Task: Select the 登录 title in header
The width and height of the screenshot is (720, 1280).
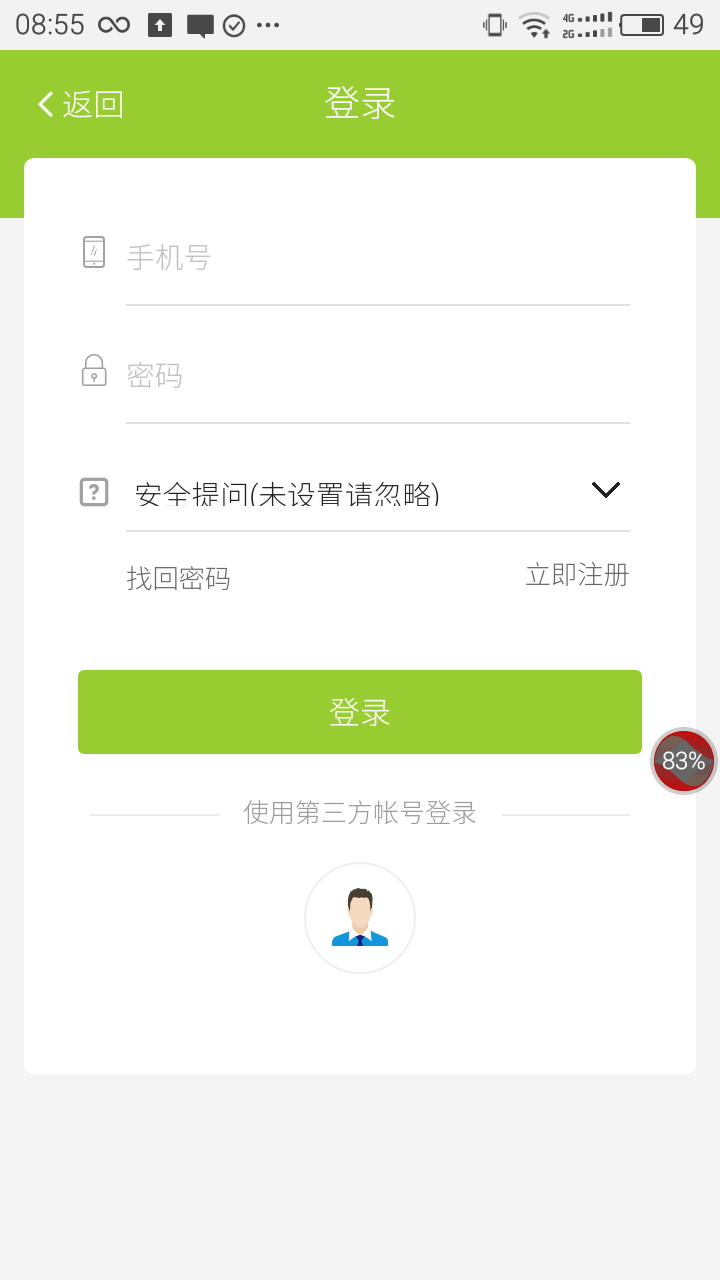Action: (x=359, y=101)
